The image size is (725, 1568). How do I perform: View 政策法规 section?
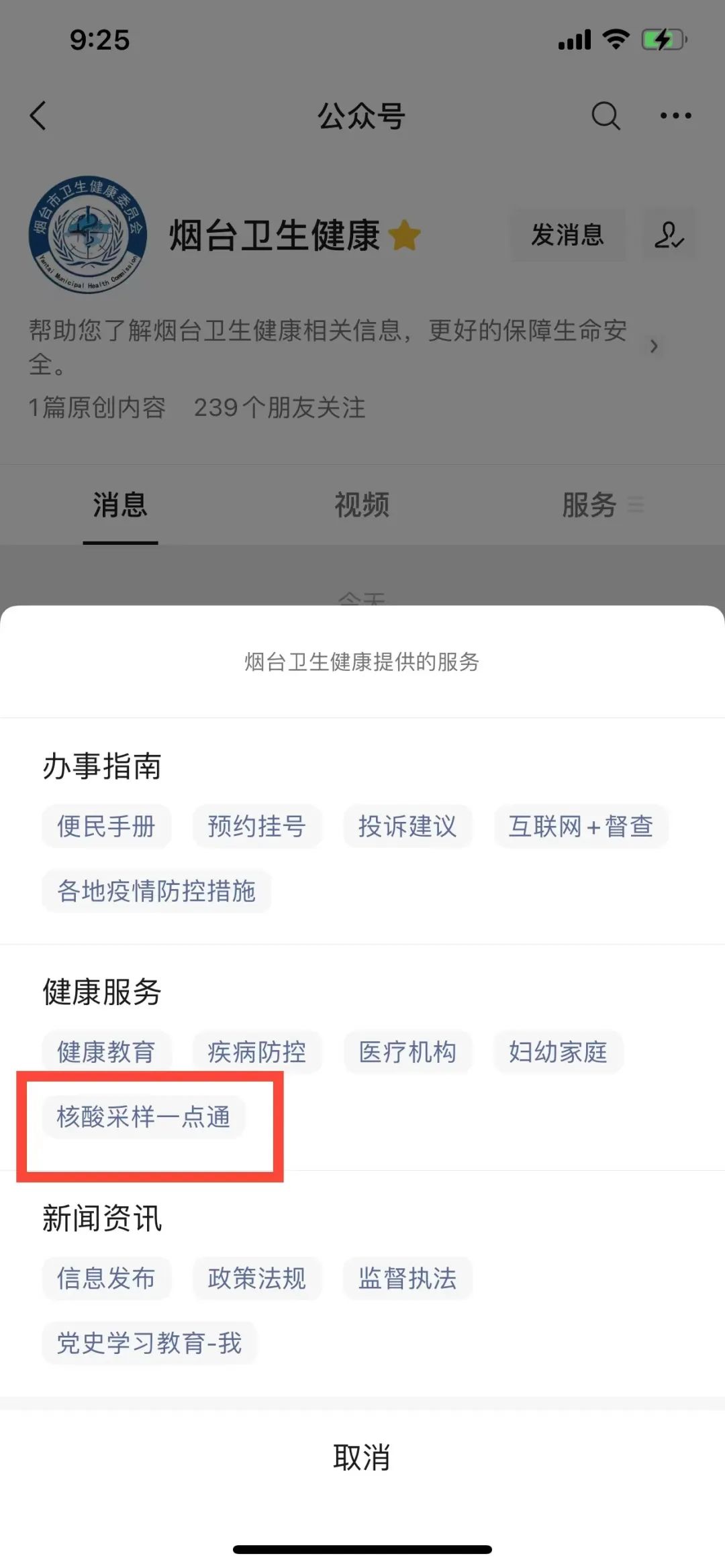(256, 1278)
